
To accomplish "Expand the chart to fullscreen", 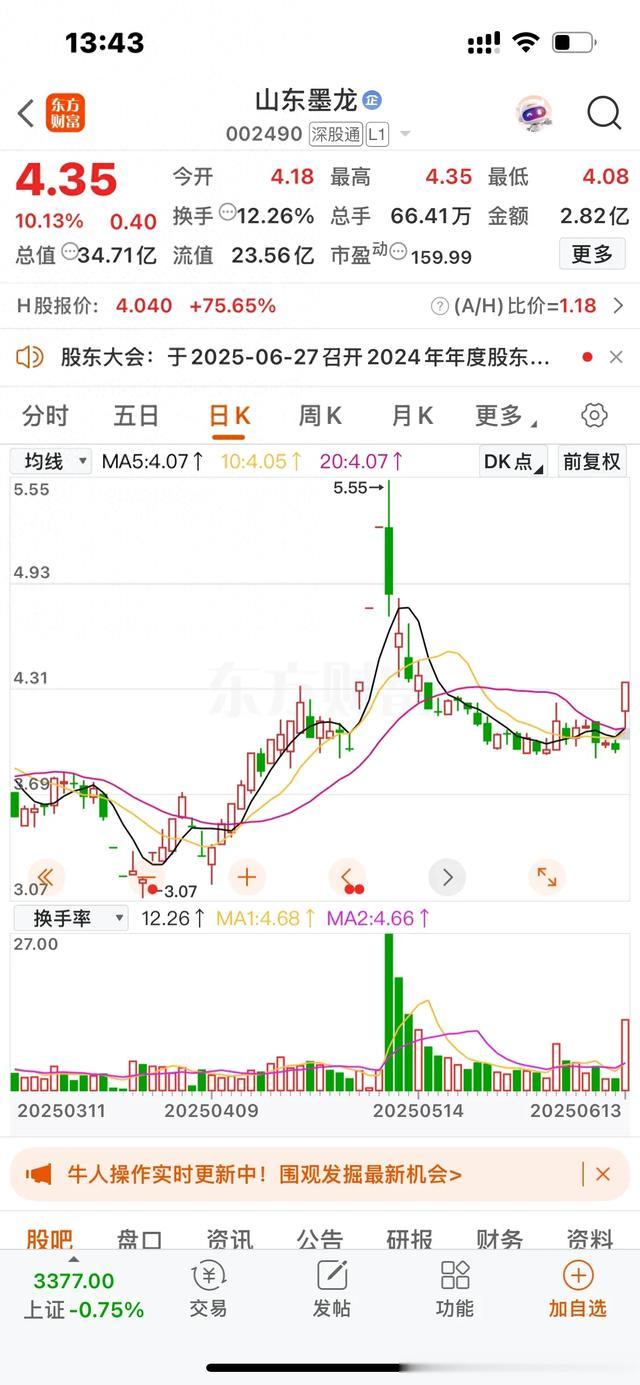I will (x=546, y=878).
